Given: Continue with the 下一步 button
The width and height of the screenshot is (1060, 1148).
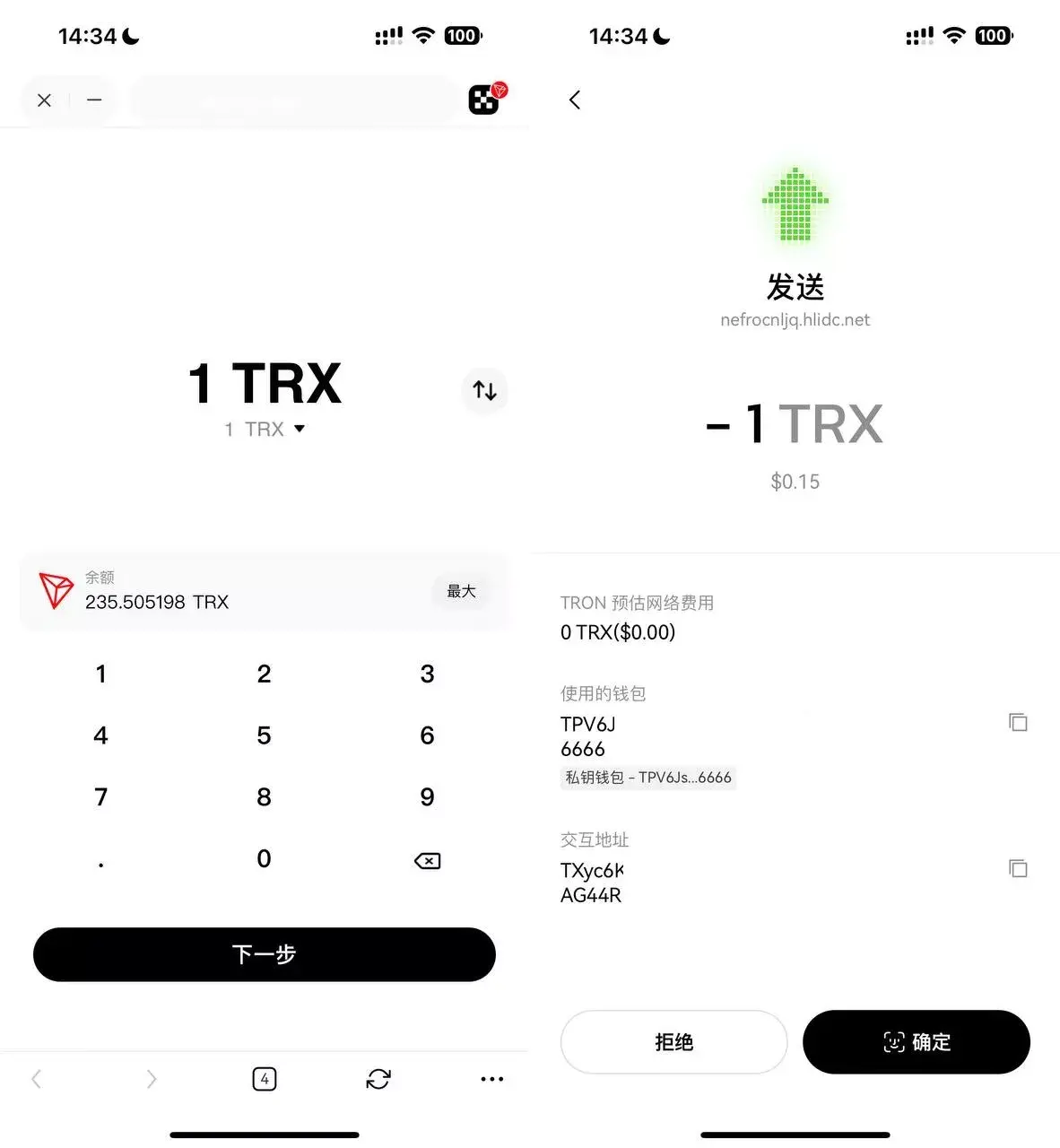Looking at the screenshot, I should 265,954.
